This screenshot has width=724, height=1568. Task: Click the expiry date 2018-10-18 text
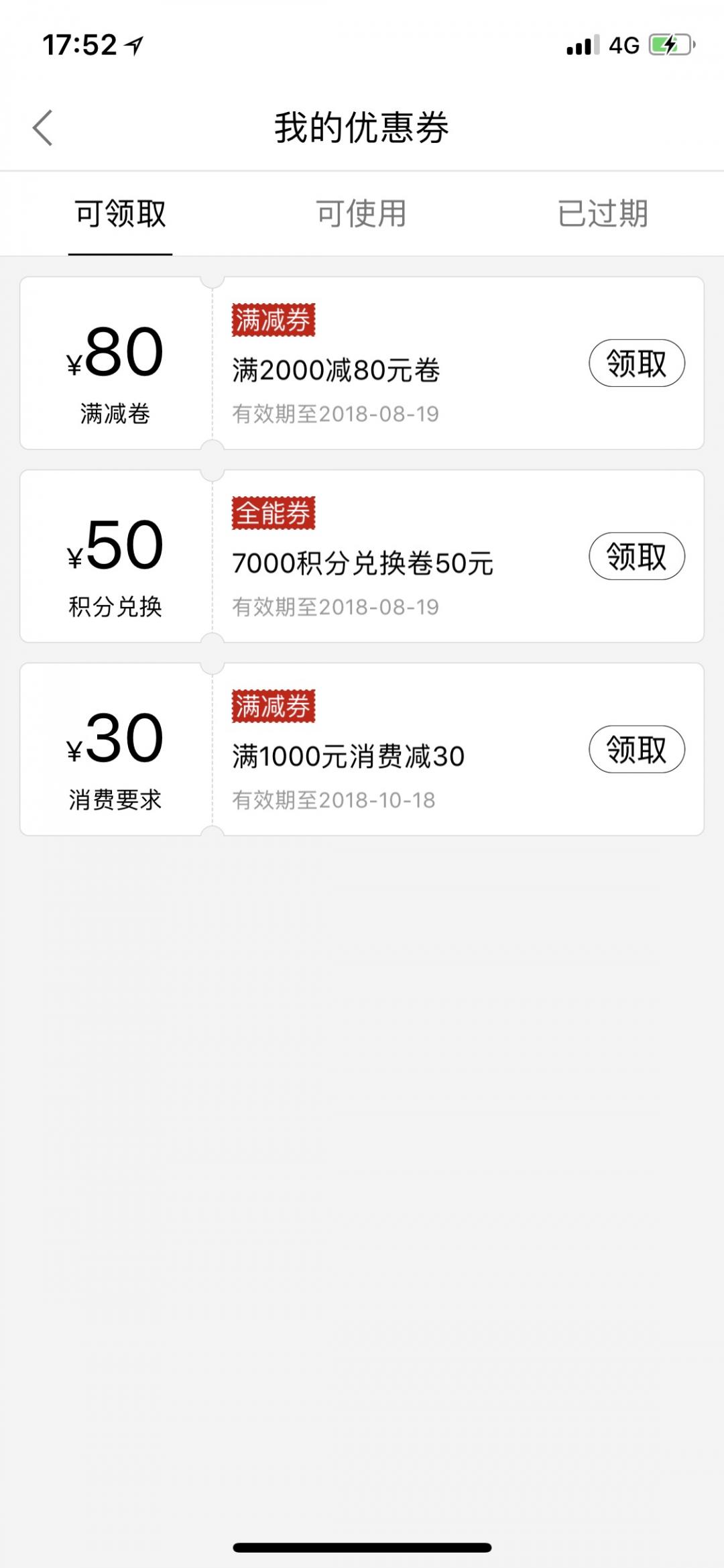click(x=335, y=799)
